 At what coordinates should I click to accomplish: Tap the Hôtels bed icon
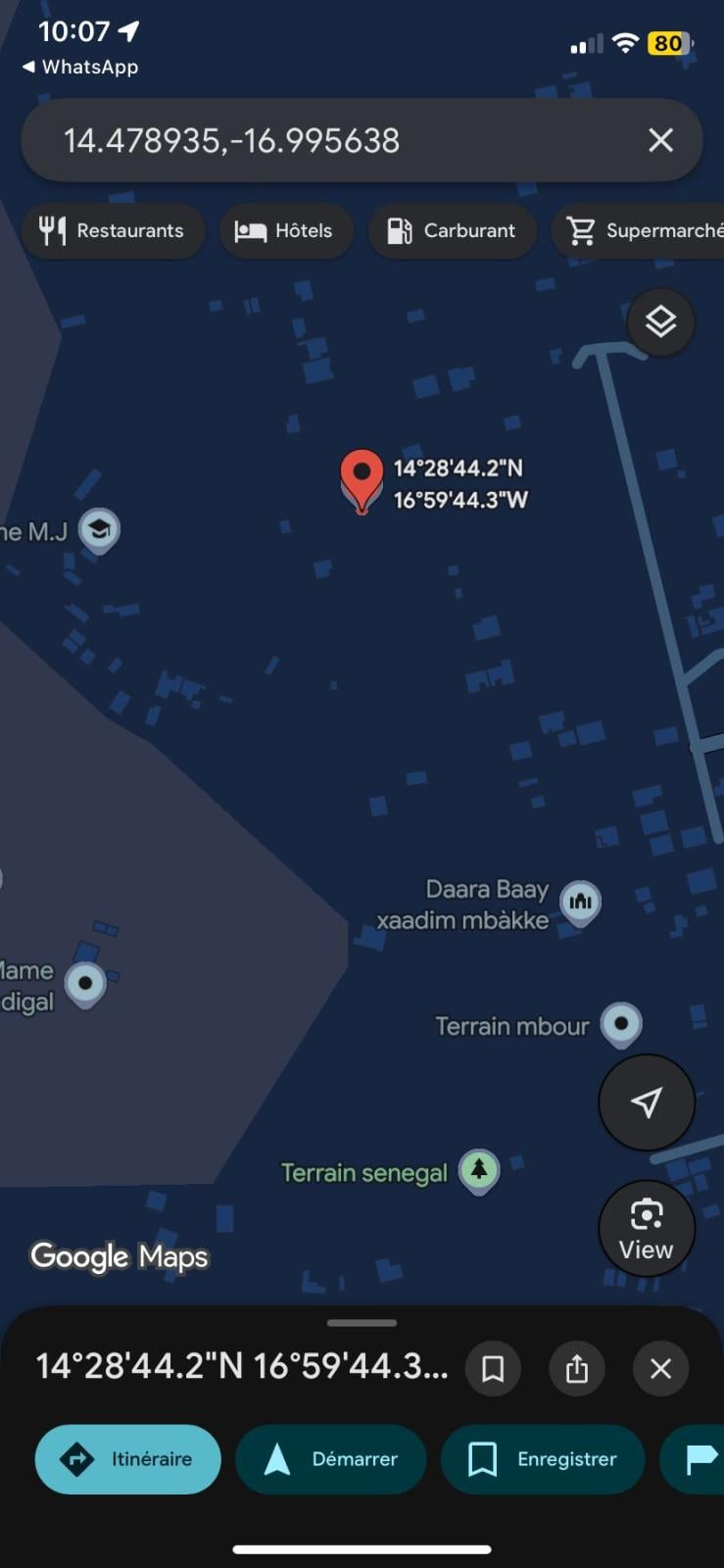pos(251,231)
